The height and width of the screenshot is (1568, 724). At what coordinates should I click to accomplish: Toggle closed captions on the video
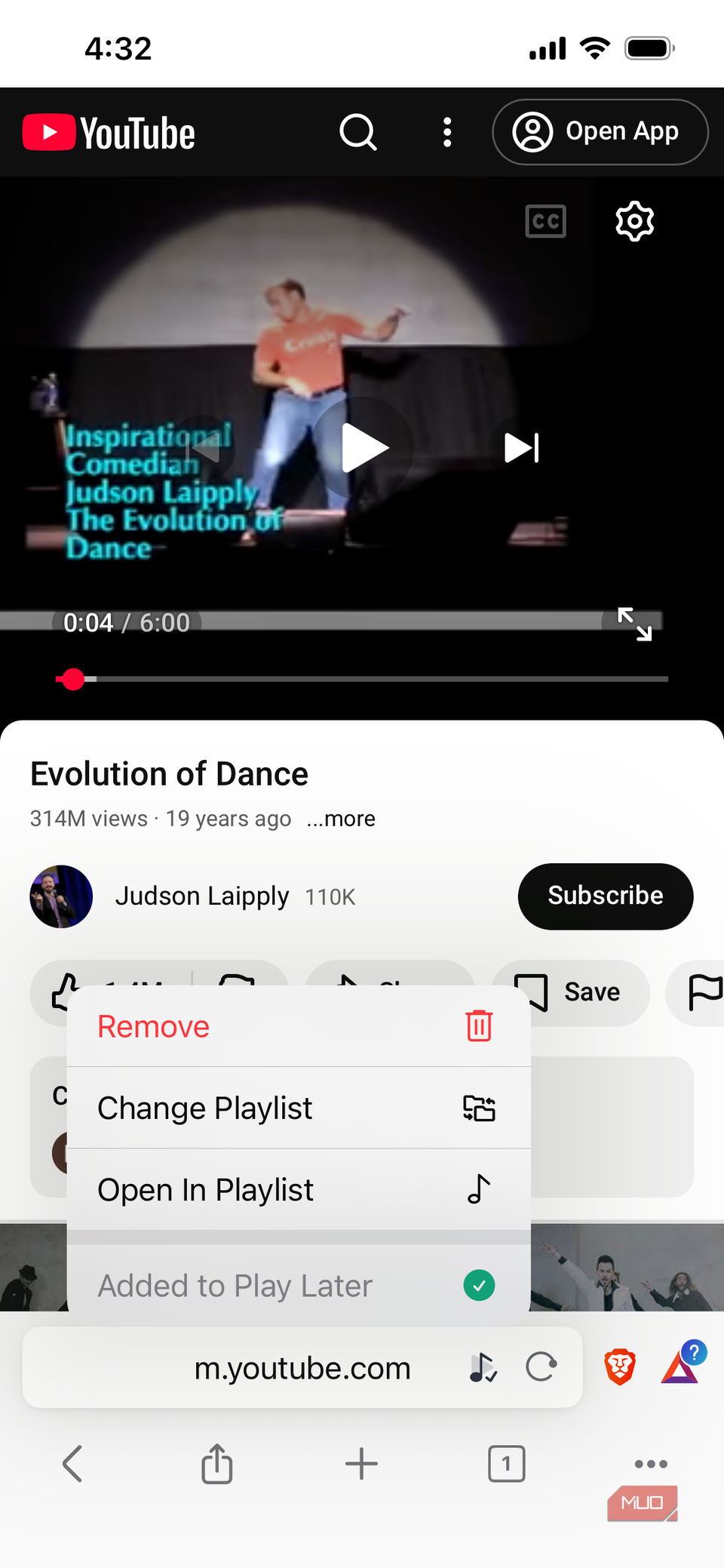[545, 221]
